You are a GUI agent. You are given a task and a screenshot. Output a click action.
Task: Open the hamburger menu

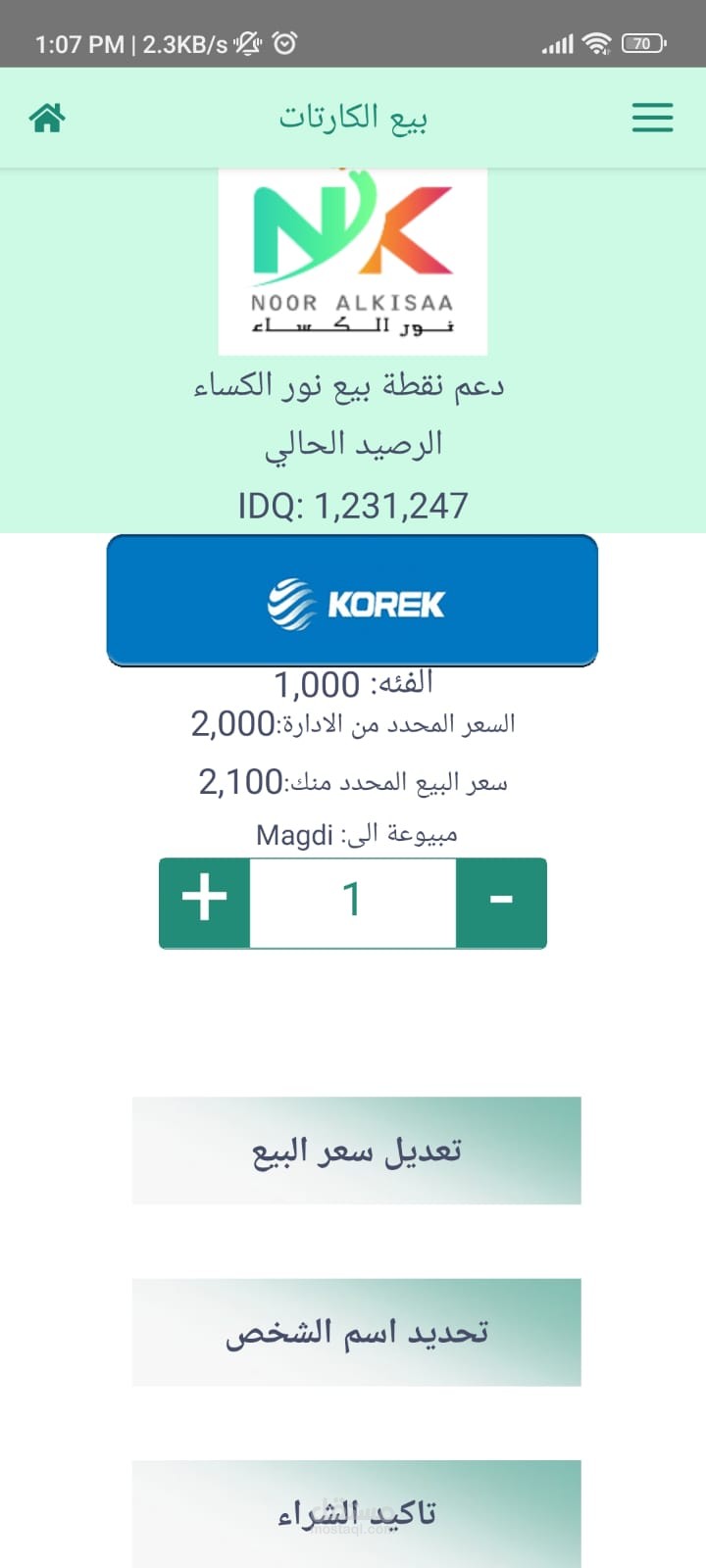pyautogui.click(x=652, y=118)
